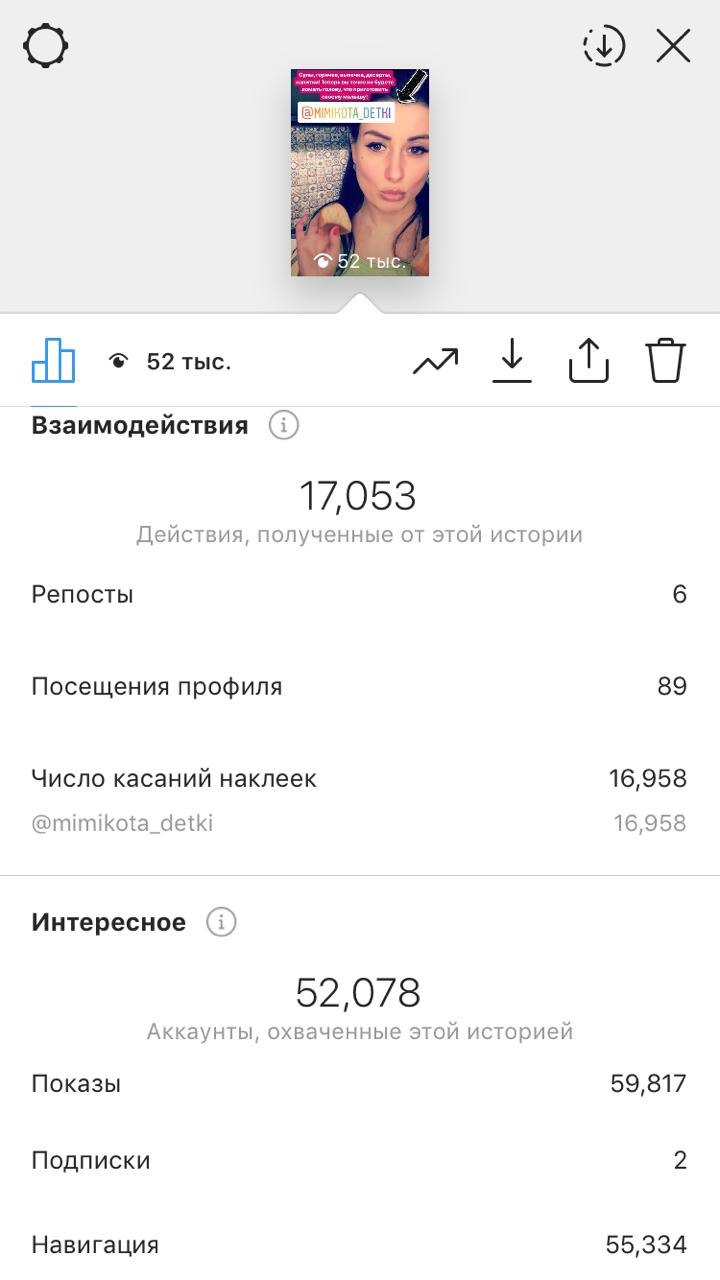Download the story with arrow icon
The width and height of the screenshot is (720, 1280).
(x=512, y=361)
